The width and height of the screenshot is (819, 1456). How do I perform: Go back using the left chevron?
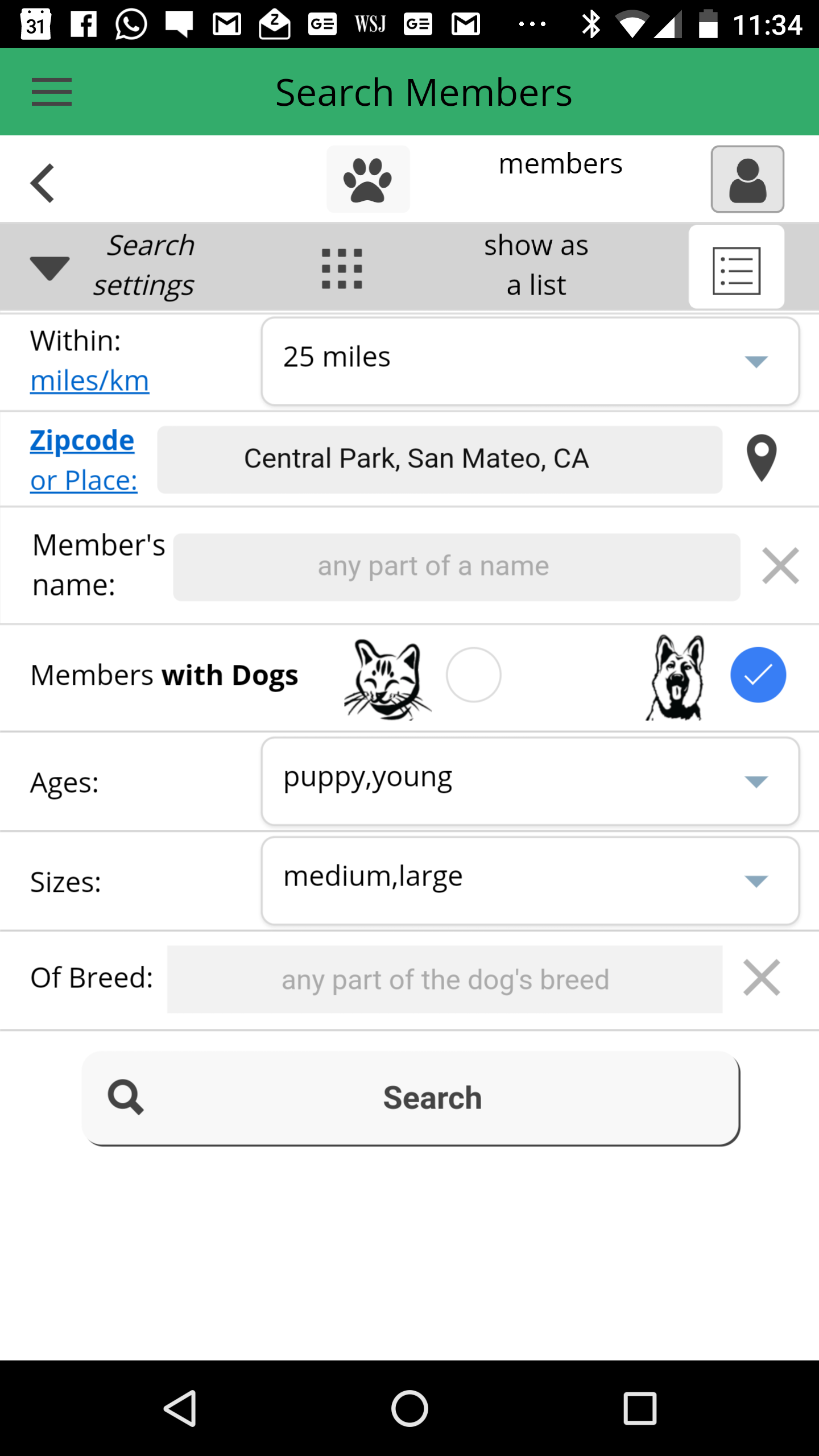point(43,183)
